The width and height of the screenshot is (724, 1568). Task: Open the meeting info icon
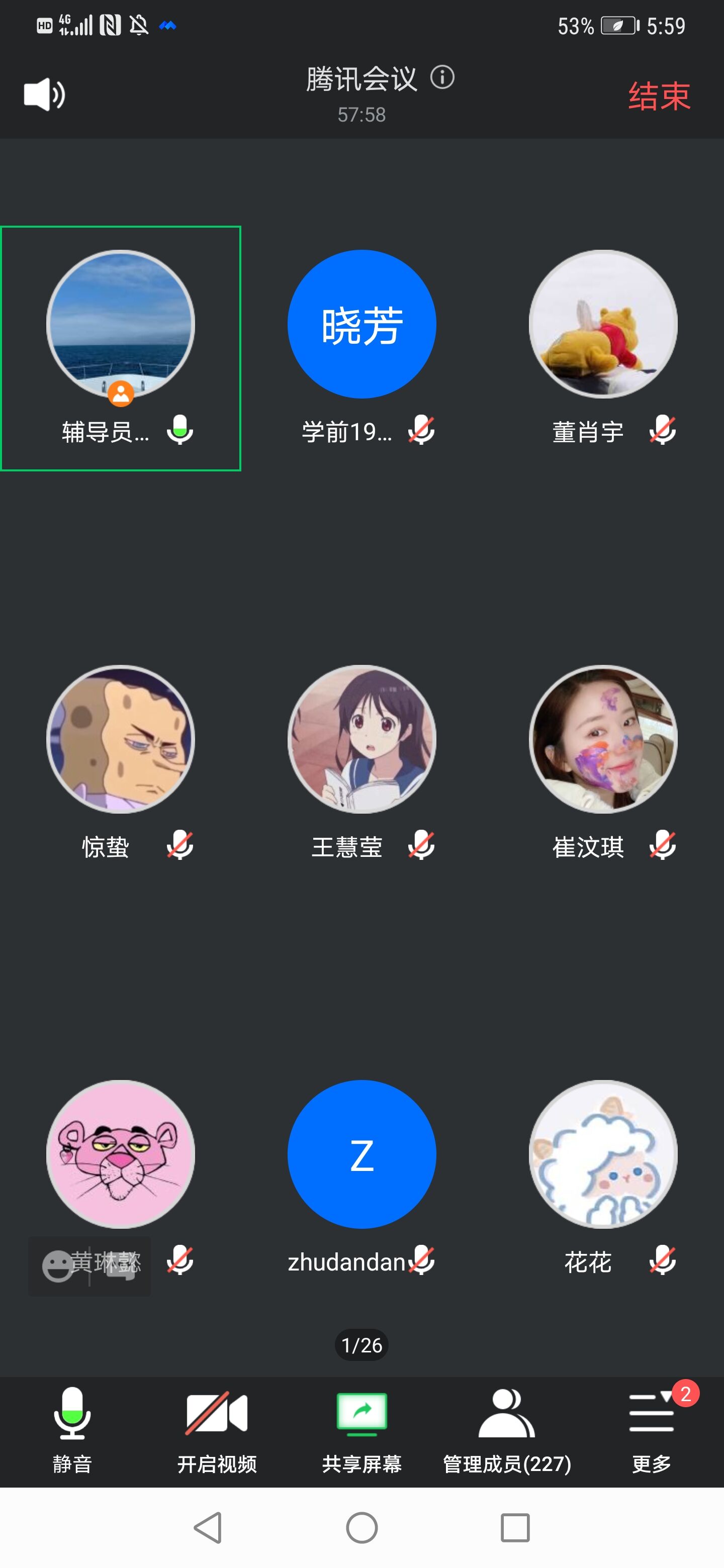pos(442,77)
